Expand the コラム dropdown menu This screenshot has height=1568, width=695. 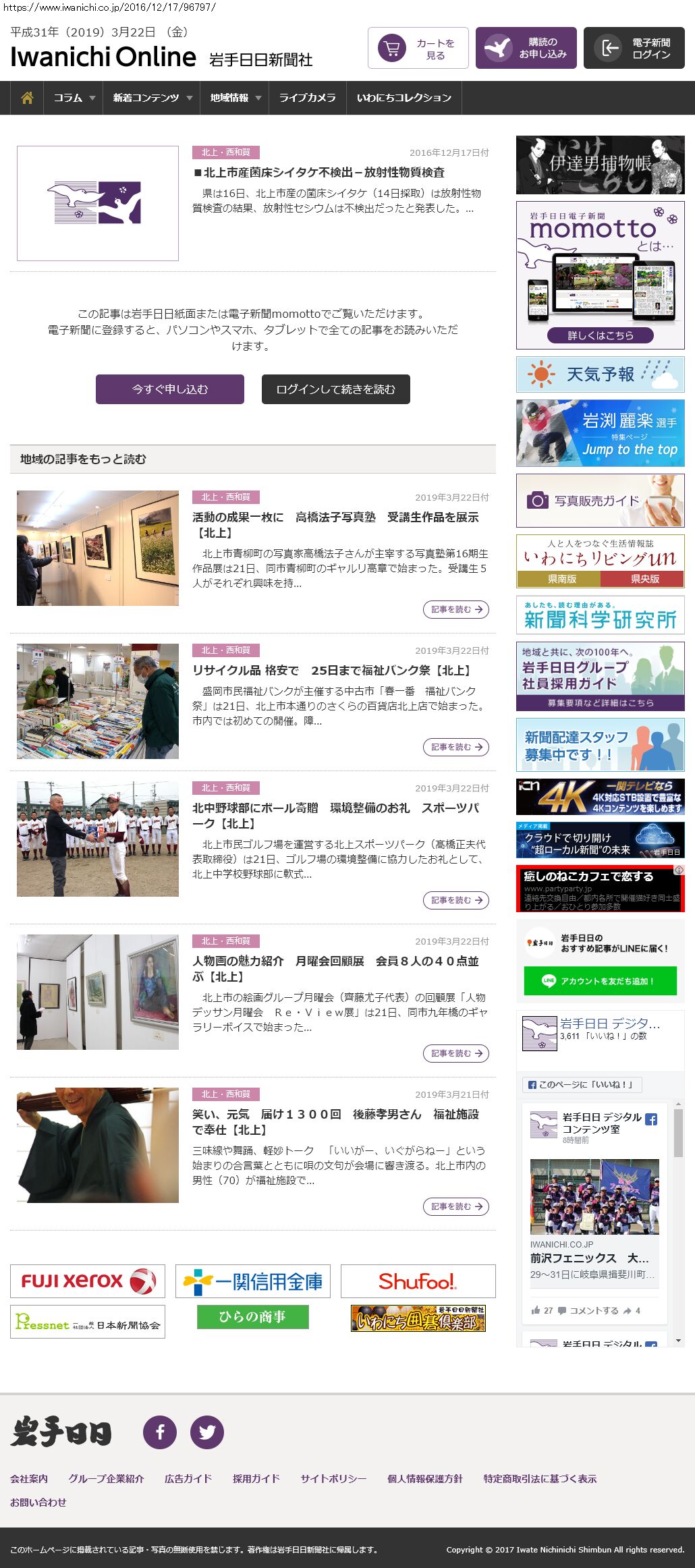click(74, 98)
